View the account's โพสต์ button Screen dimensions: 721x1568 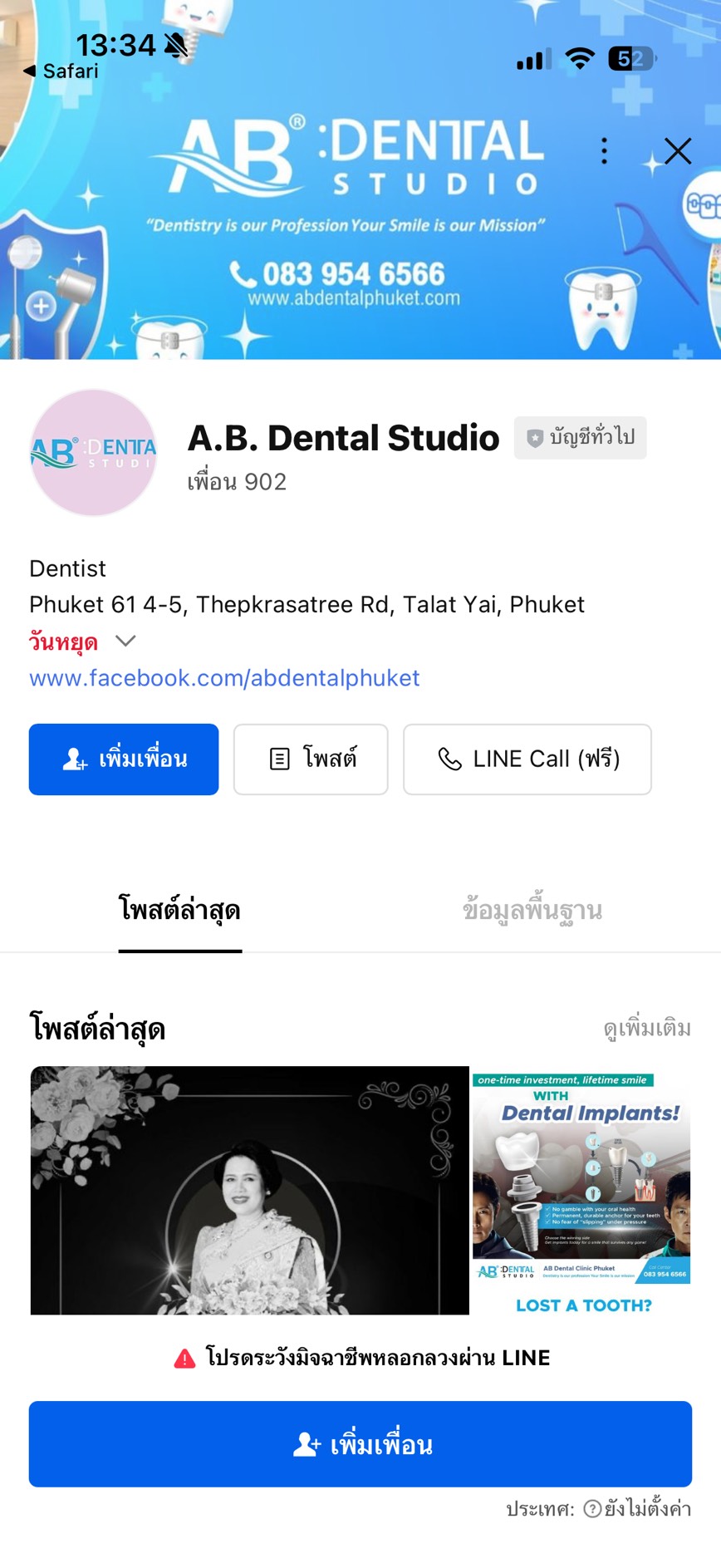[311, 759]
